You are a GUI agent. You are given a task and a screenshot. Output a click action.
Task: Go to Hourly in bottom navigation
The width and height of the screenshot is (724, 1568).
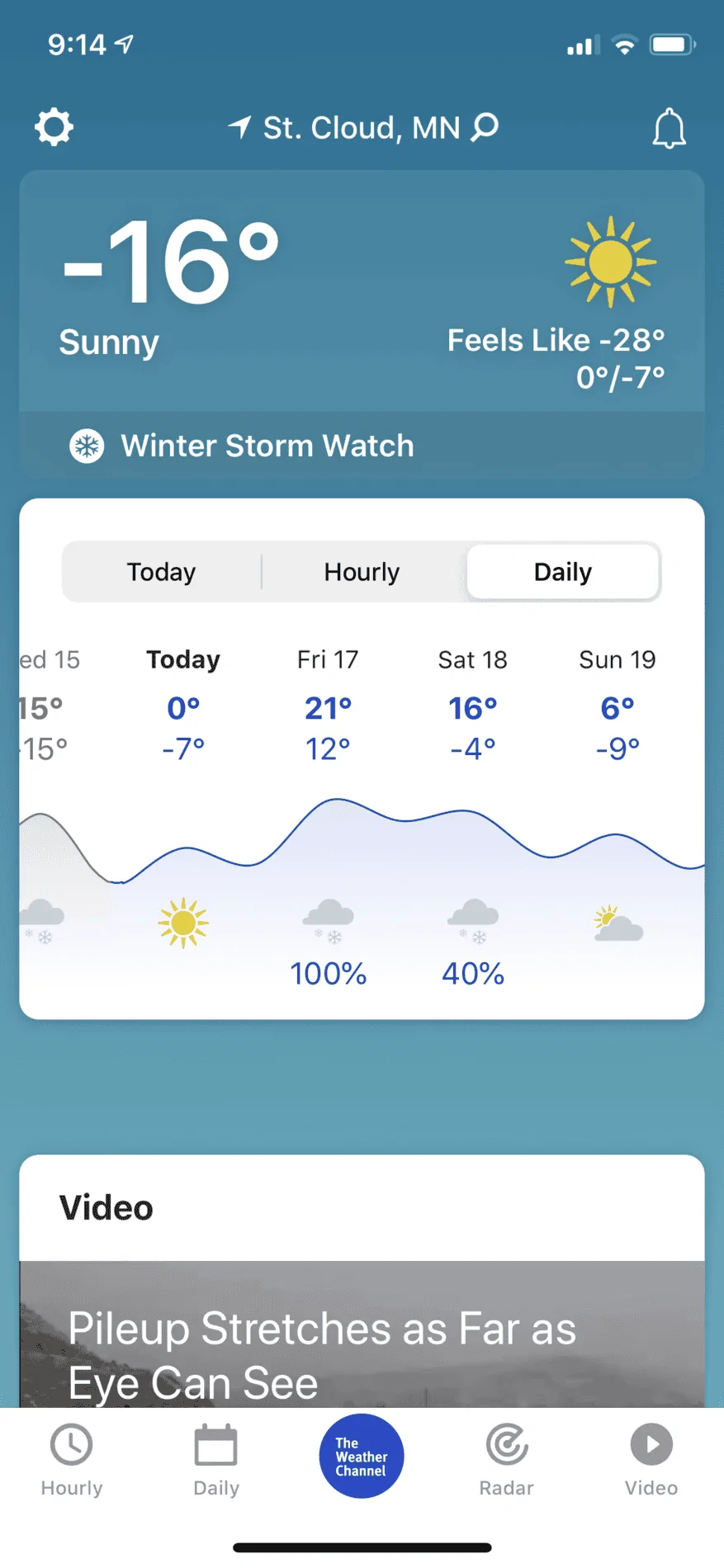coord(72,1460)
